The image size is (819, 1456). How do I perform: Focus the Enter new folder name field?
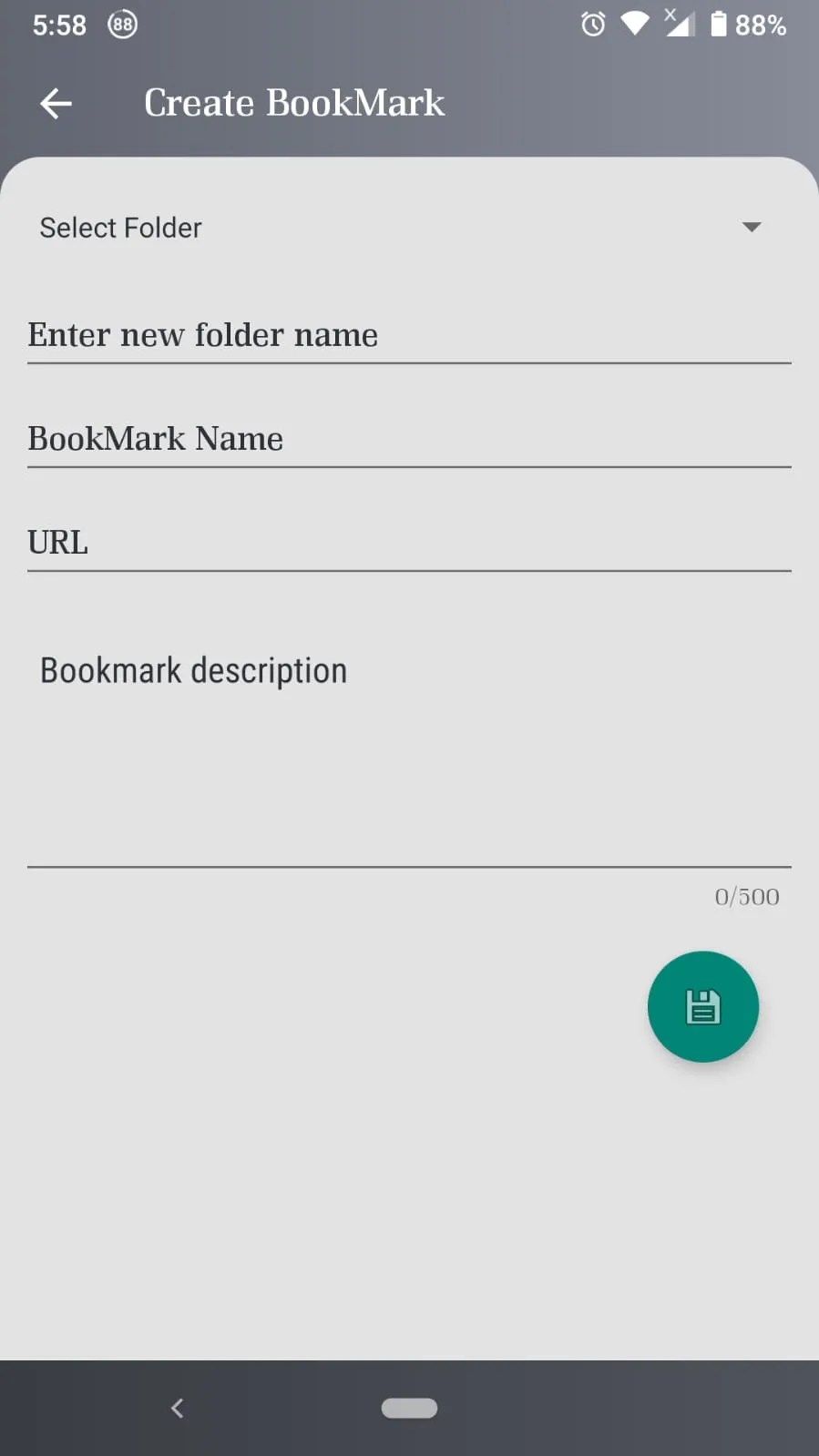coord(409,335)
